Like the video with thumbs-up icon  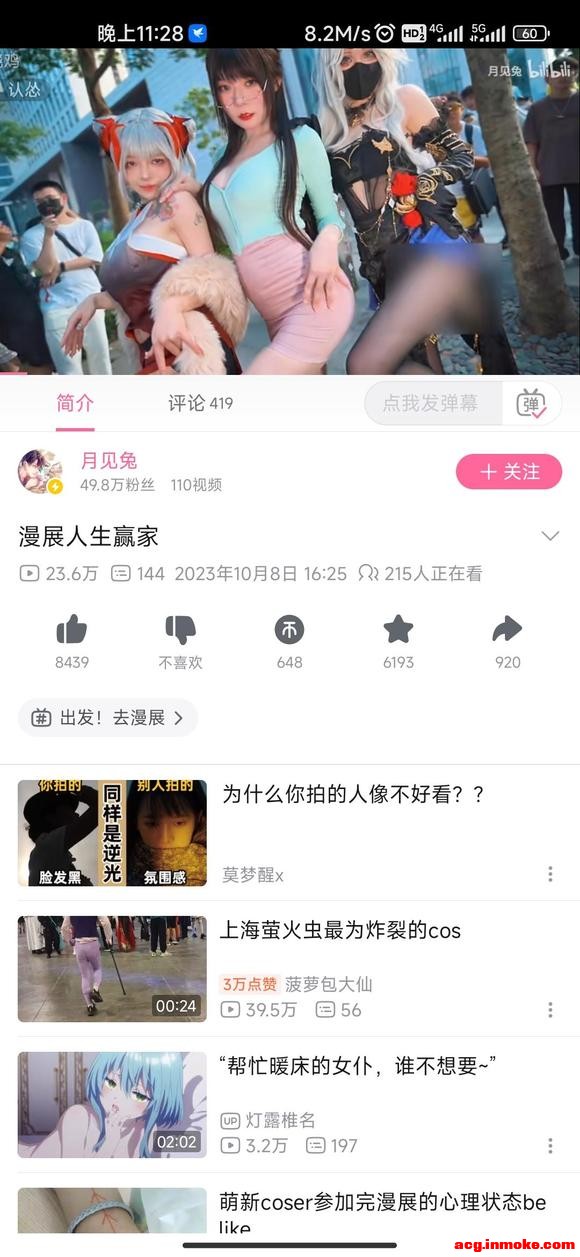(72, 630)
